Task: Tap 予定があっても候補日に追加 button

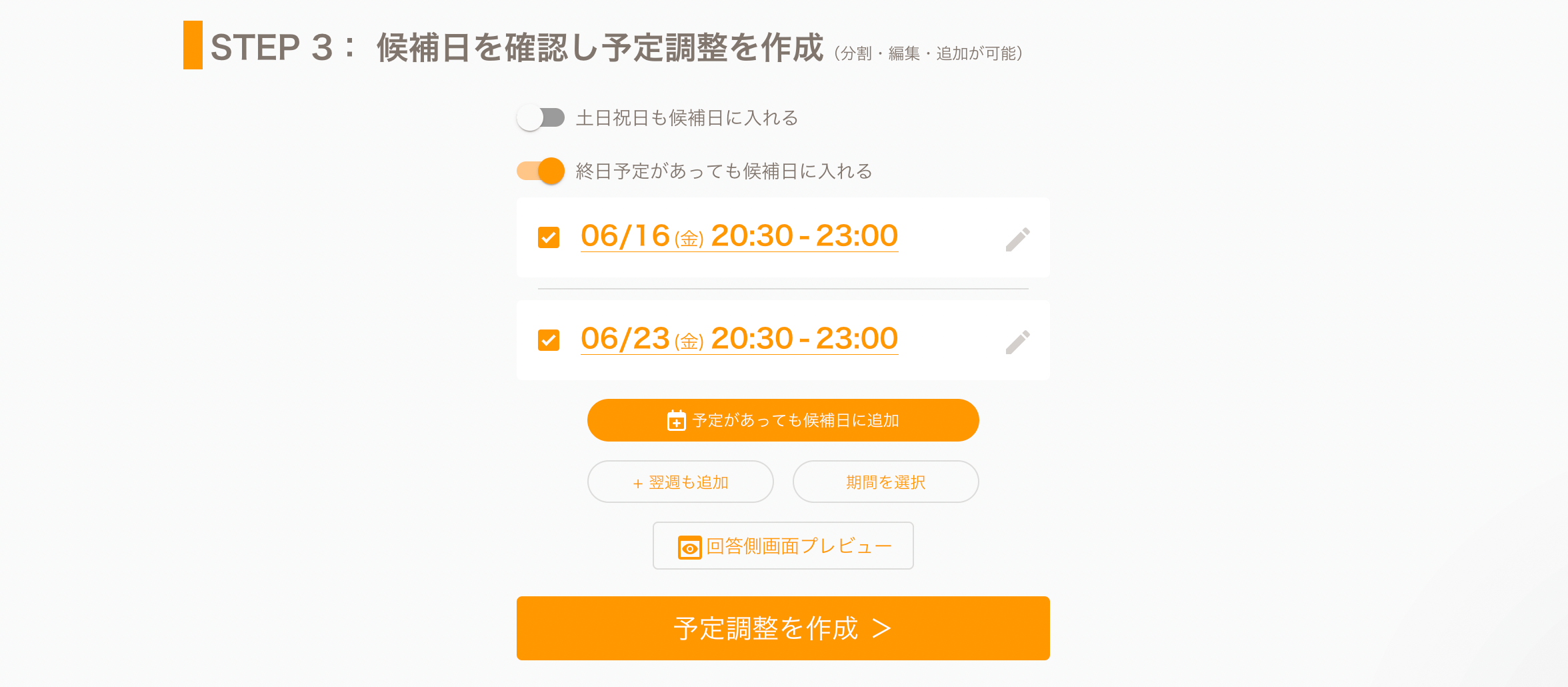Action: coord(783,420)
